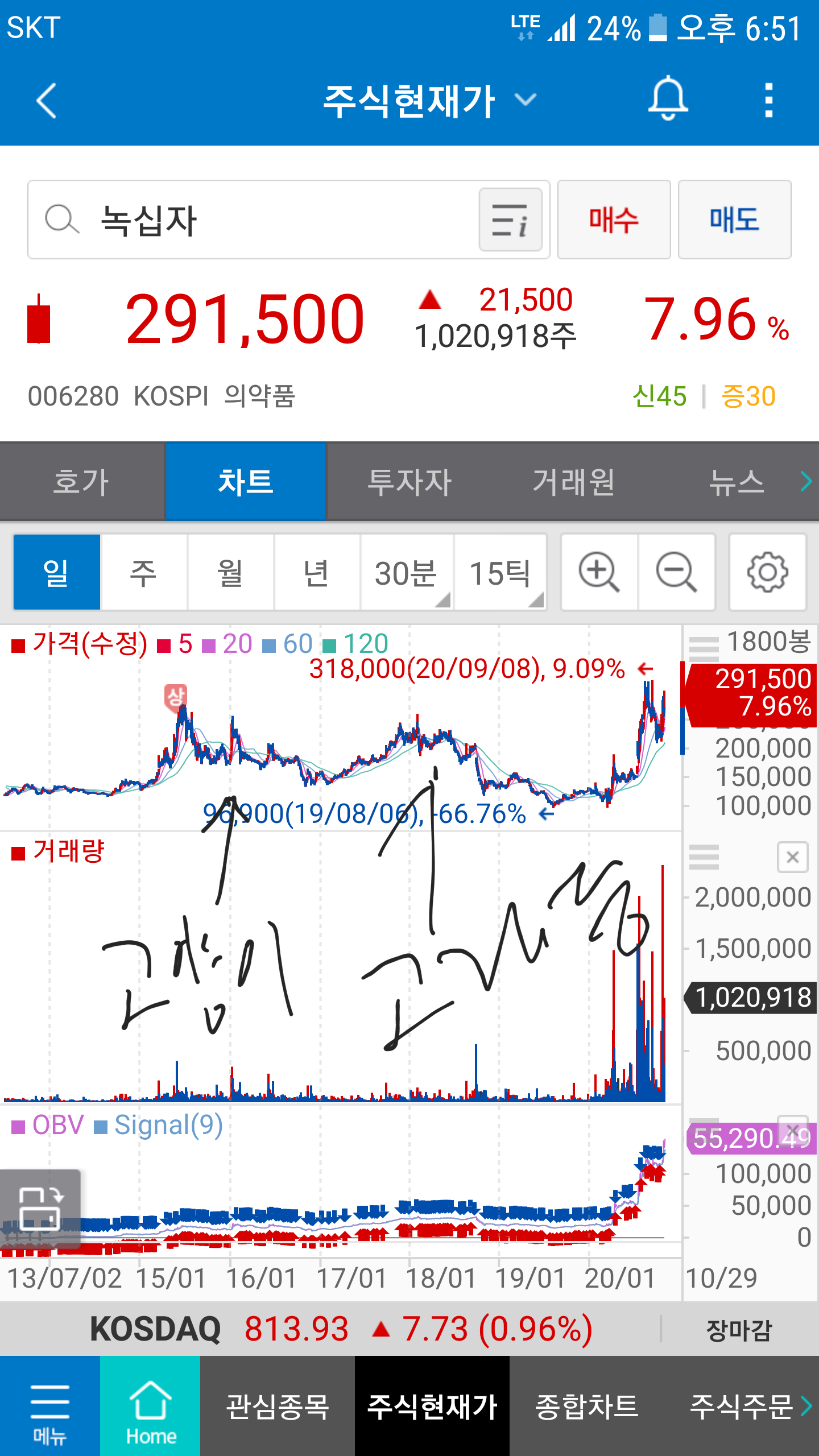Screen dimensions: 819x1456
Task: Open the overflow menu
Action: (x=769, y=100)
